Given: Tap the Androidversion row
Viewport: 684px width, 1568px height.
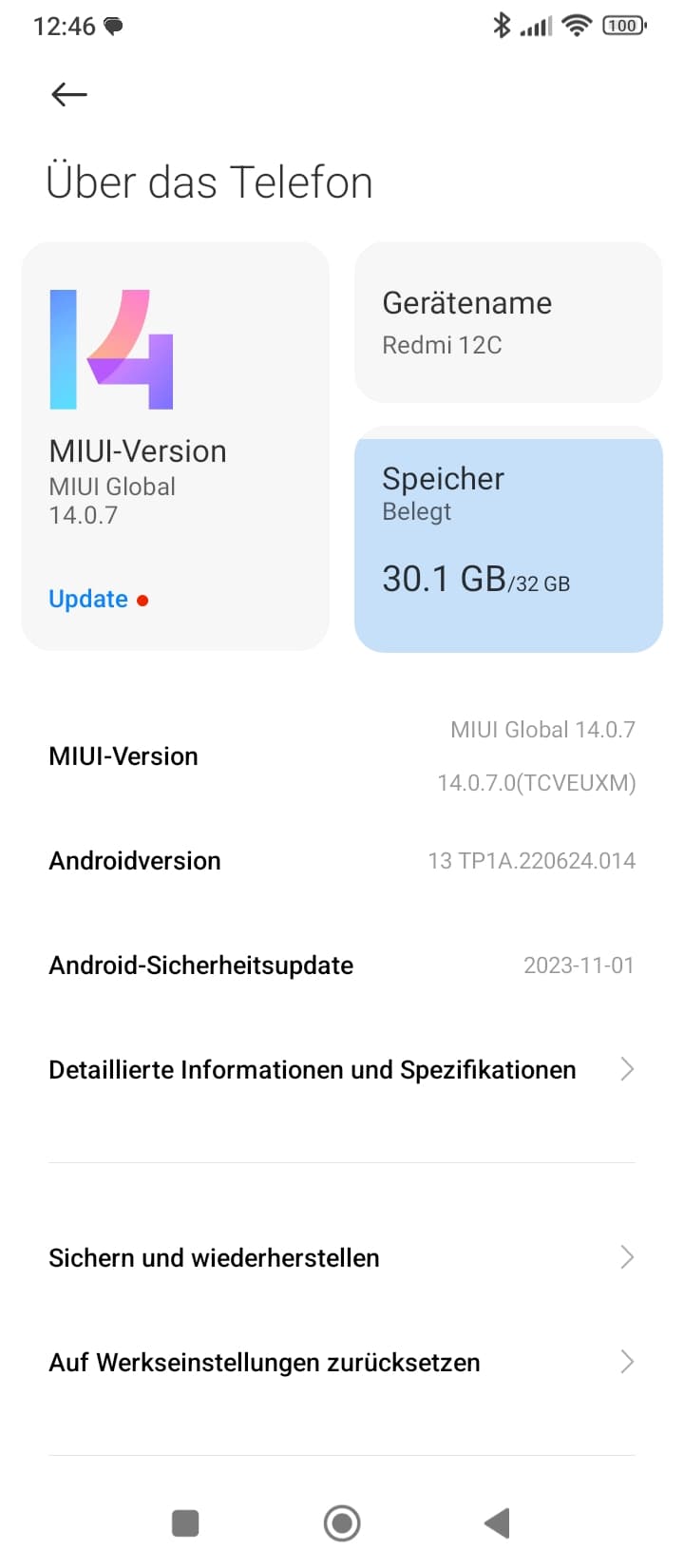Looking at the screenshot, I should coord(342,861).
